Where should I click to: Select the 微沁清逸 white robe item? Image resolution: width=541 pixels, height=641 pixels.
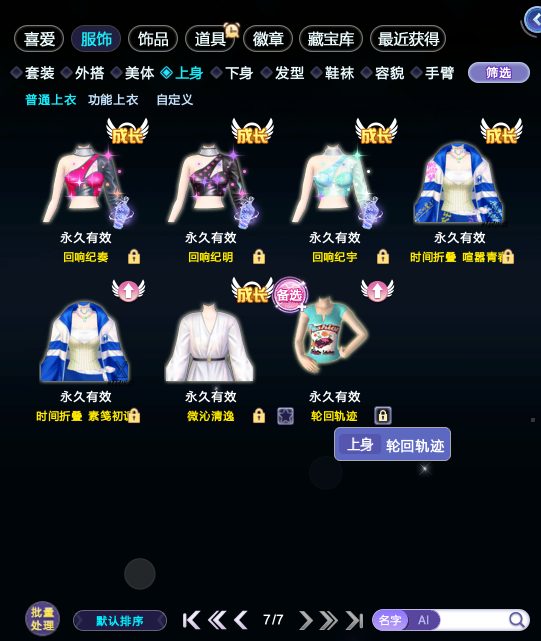pyautogui.click(x=209, y=343)
